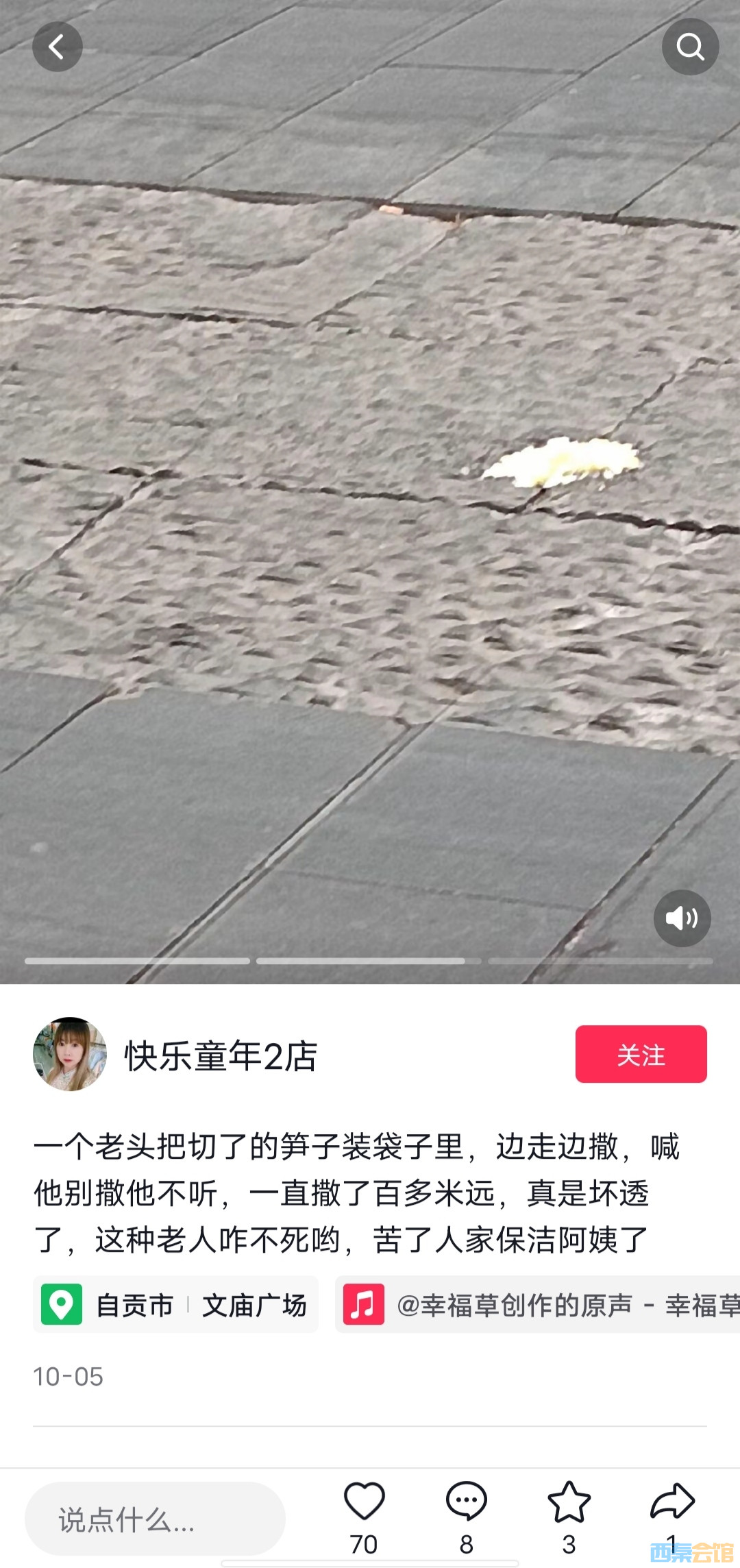Open the 自贡市 文庙广场 location tag

[x=176, y=1305]
